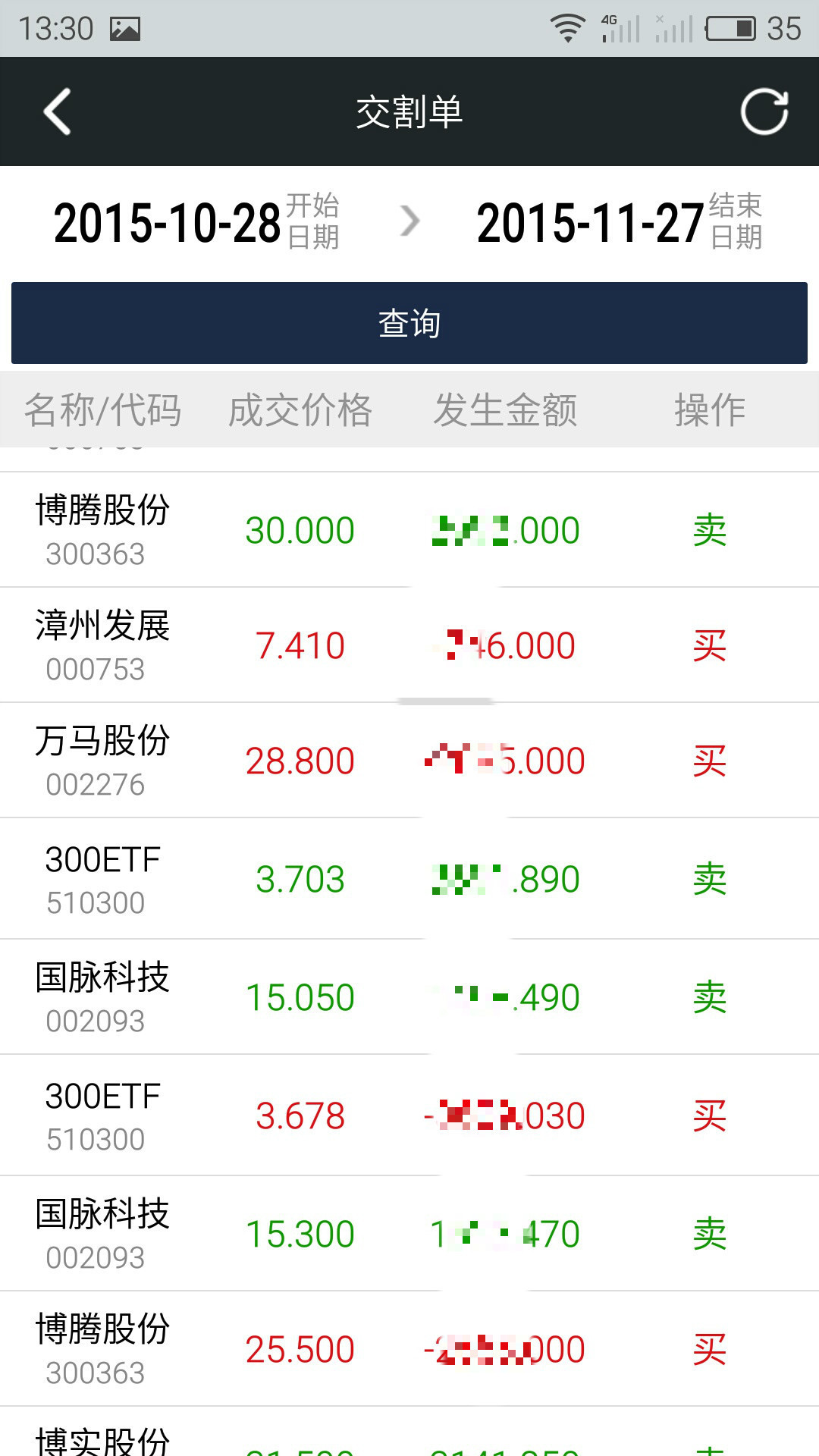This screenshot has width=819, height=1456.
Task: Refresh the 交割单 list
Action: tap(764, 111)
